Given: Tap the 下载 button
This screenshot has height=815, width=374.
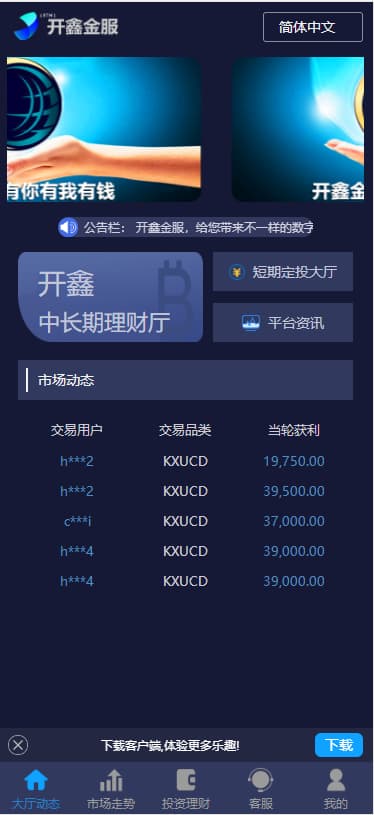Looking at the screenshot, I should click(x=339, y=745).
